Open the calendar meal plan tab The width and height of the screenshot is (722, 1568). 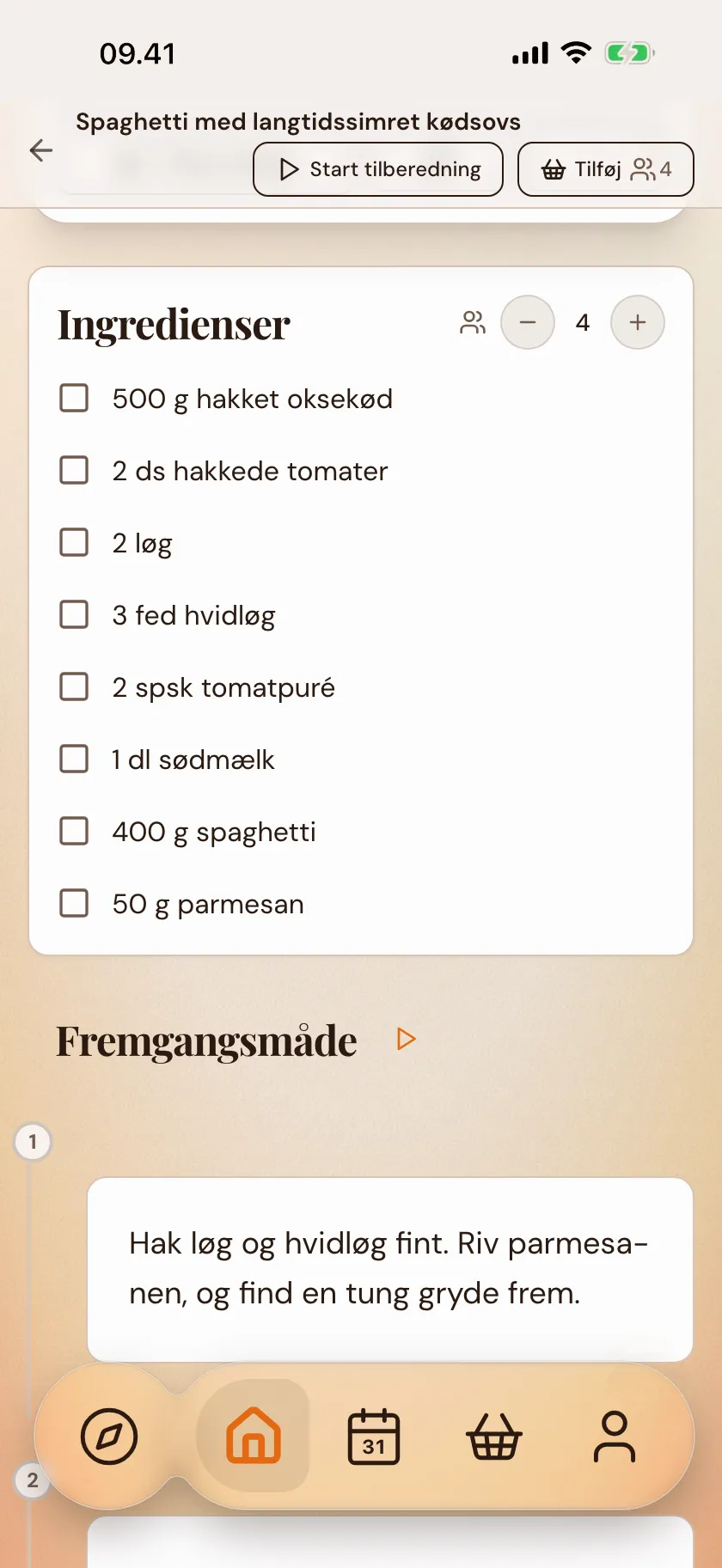click(374, 1436)
